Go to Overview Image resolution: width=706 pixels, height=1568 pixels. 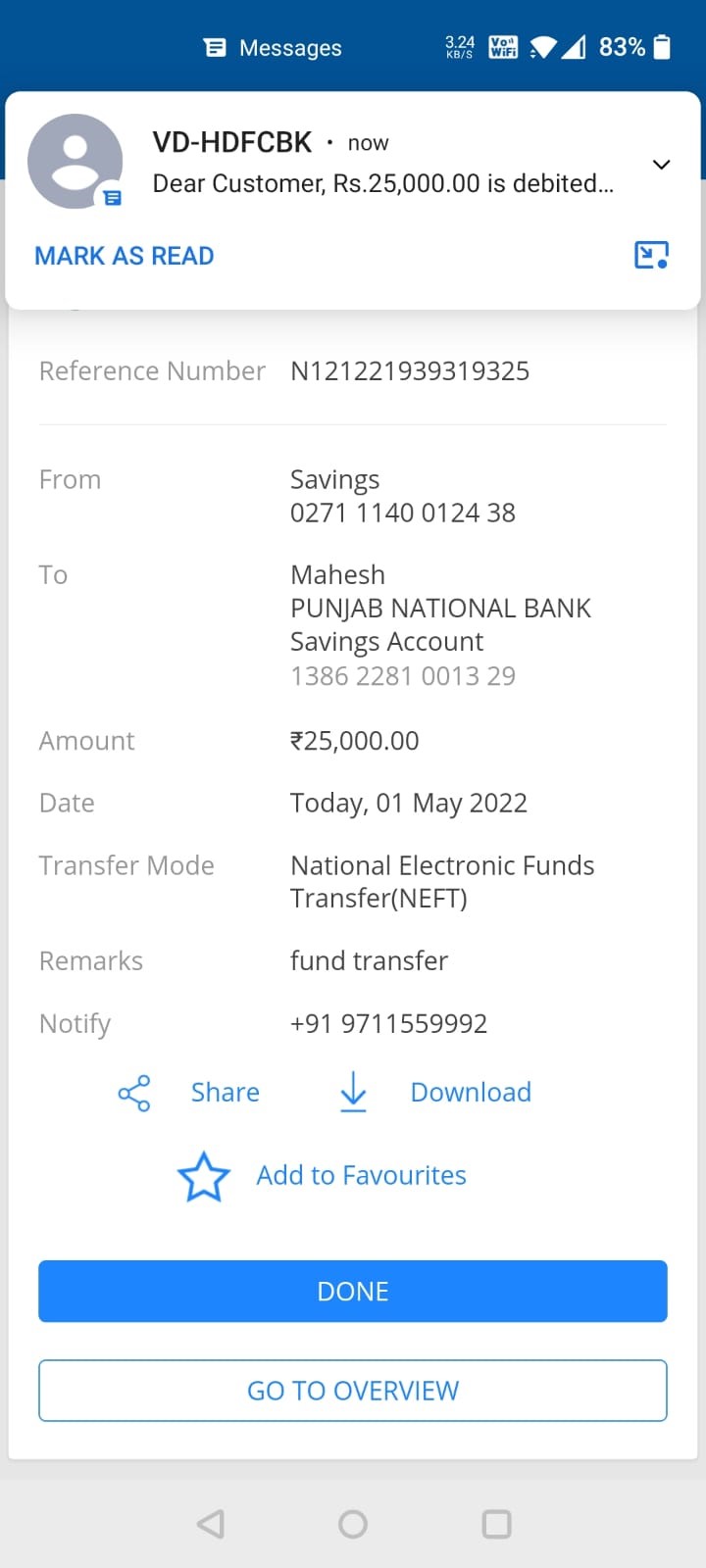click(353, 1391)
